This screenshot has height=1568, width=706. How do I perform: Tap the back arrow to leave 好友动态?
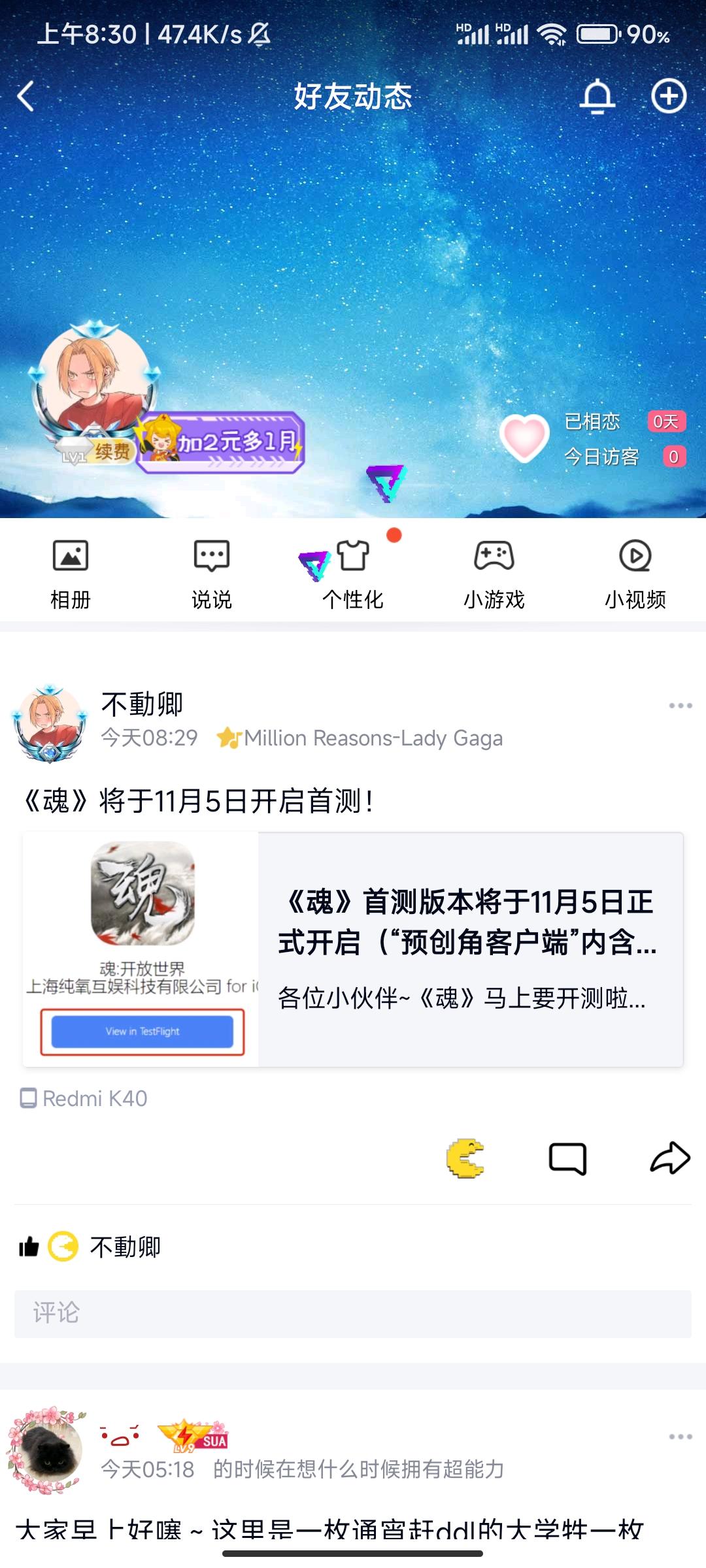pos(26,97)
